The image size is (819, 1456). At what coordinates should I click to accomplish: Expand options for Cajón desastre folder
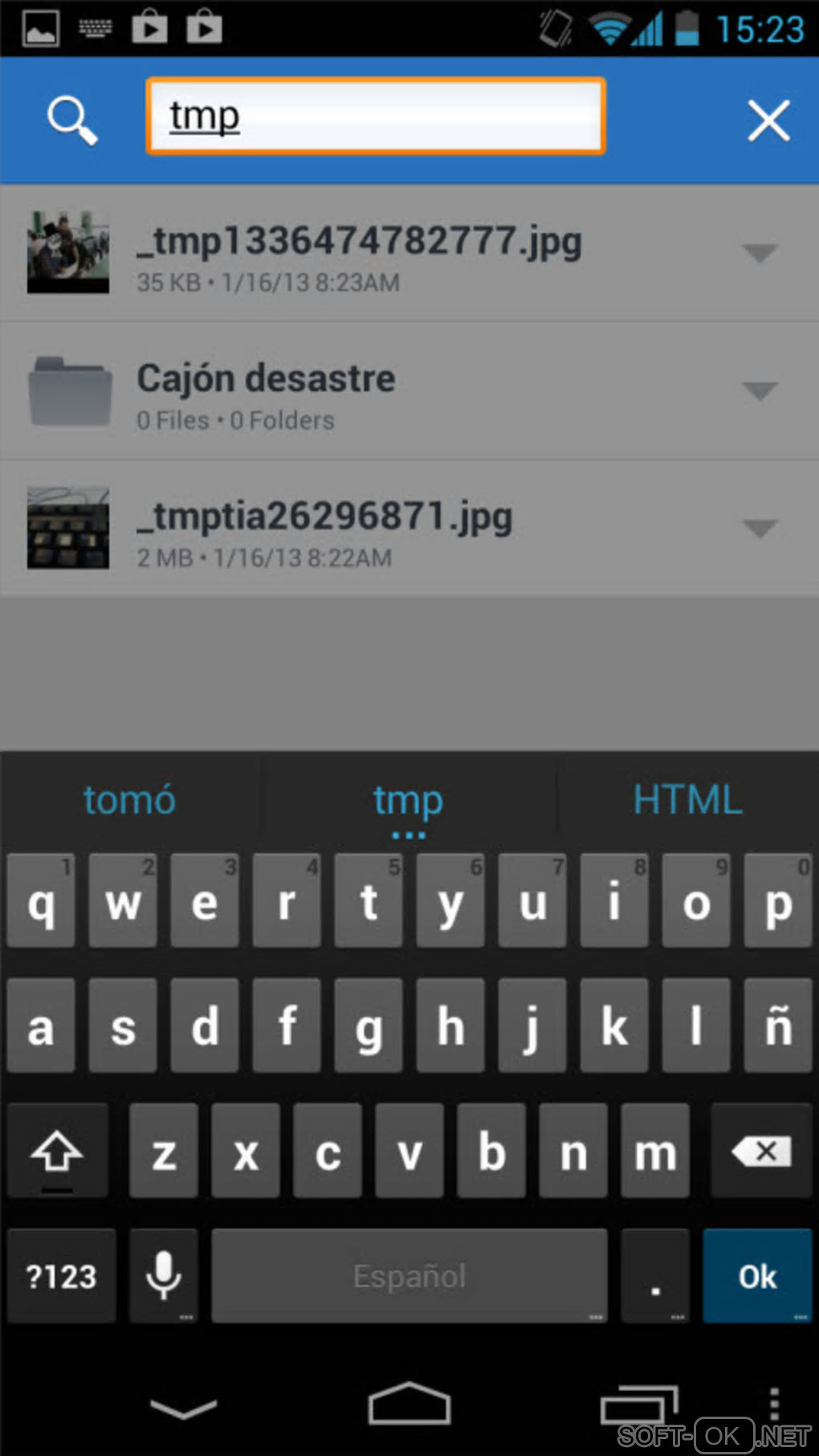759,391
